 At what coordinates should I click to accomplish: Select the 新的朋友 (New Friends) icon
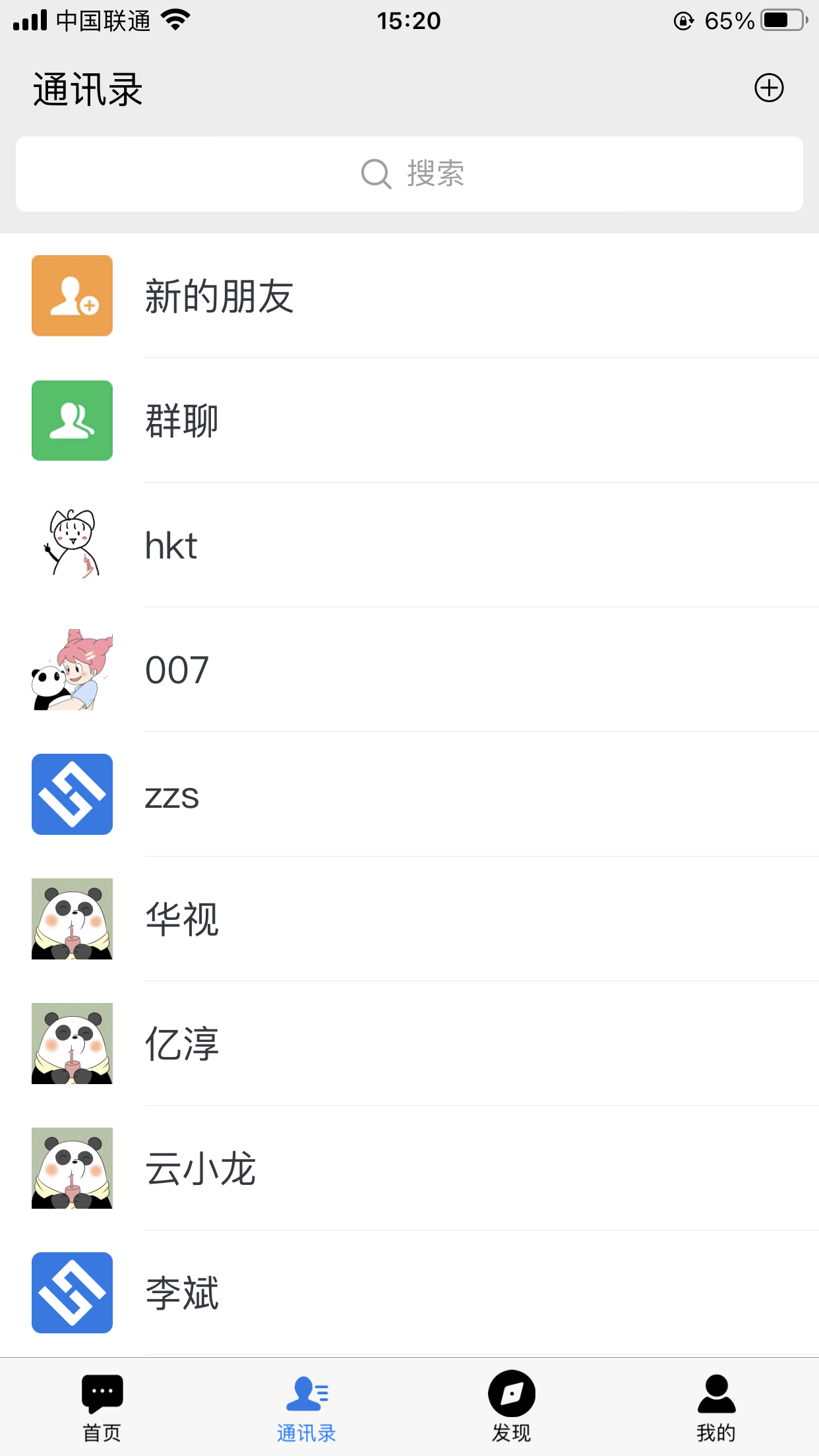click(x=72, y=295)
